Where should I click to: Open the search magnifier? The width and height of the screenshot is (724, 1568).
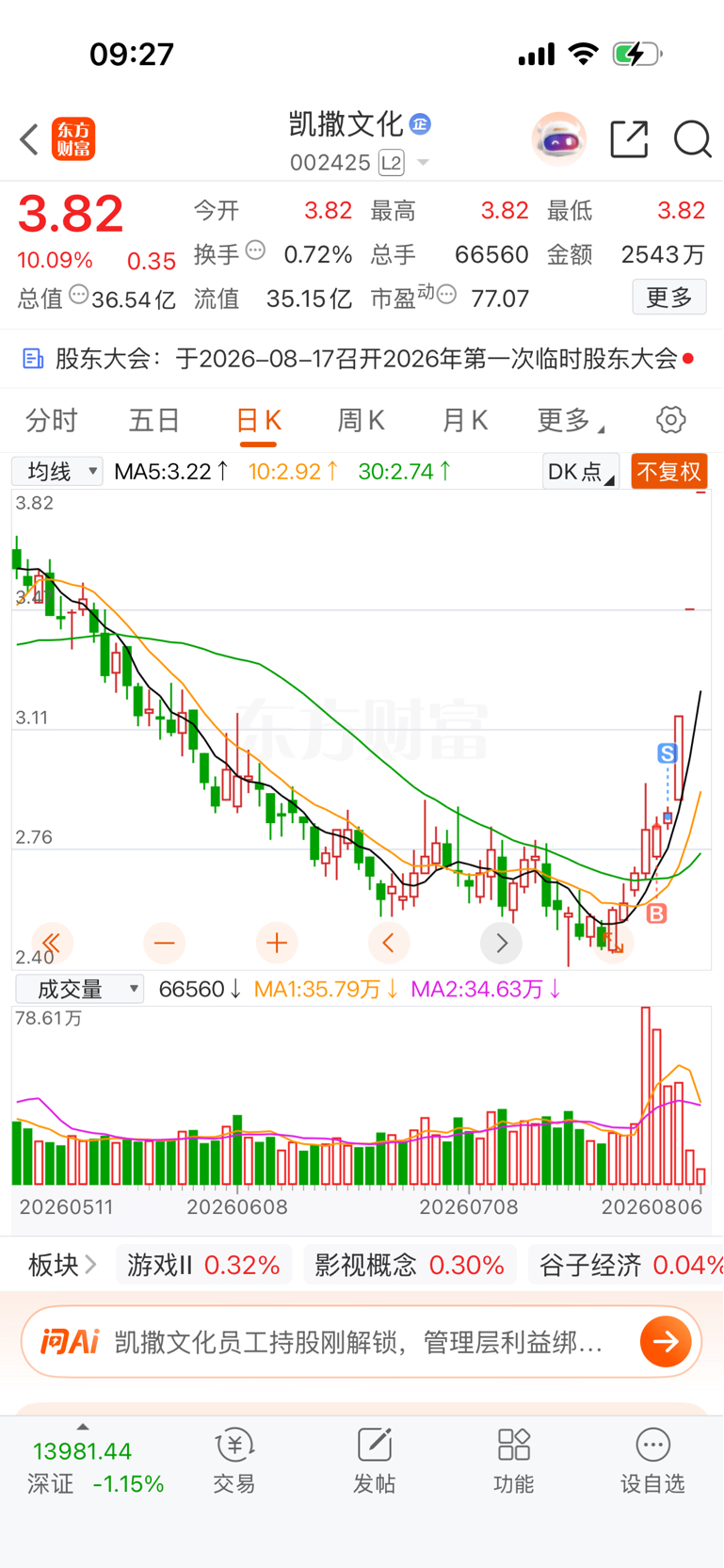click(692, 139)
